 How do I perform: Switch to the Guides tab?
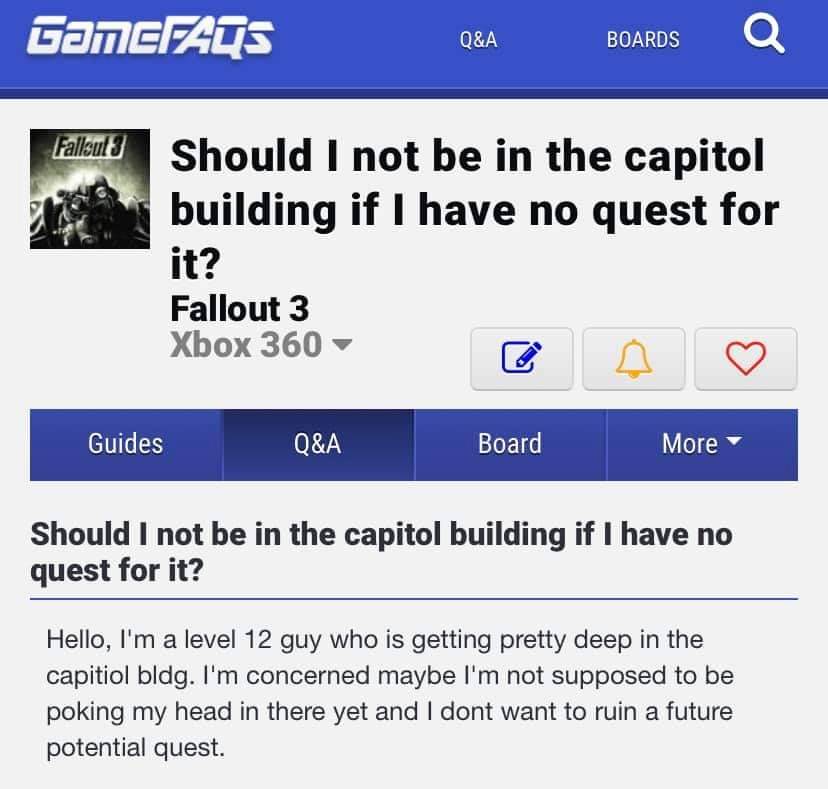pyautogui.click(x=126, y=444)
